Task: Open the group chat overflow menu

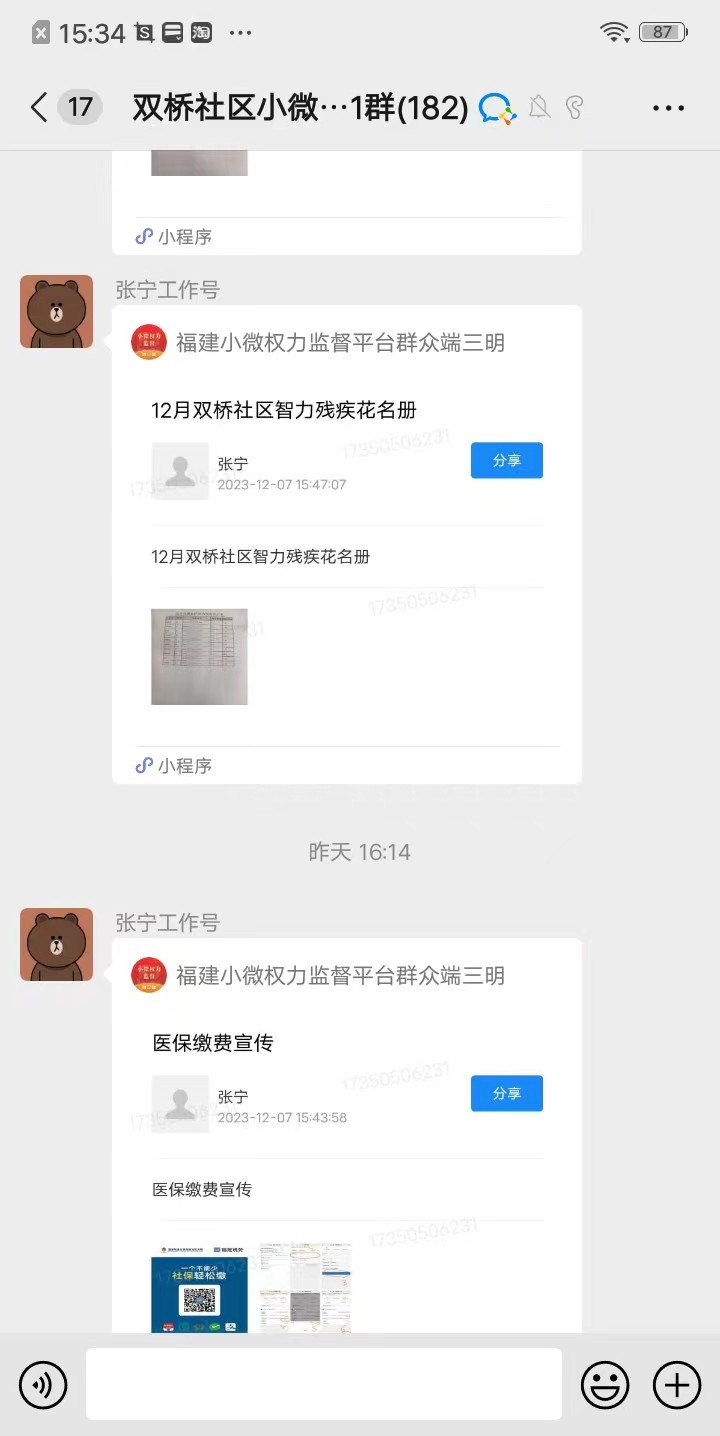Action: coord(668,108)
